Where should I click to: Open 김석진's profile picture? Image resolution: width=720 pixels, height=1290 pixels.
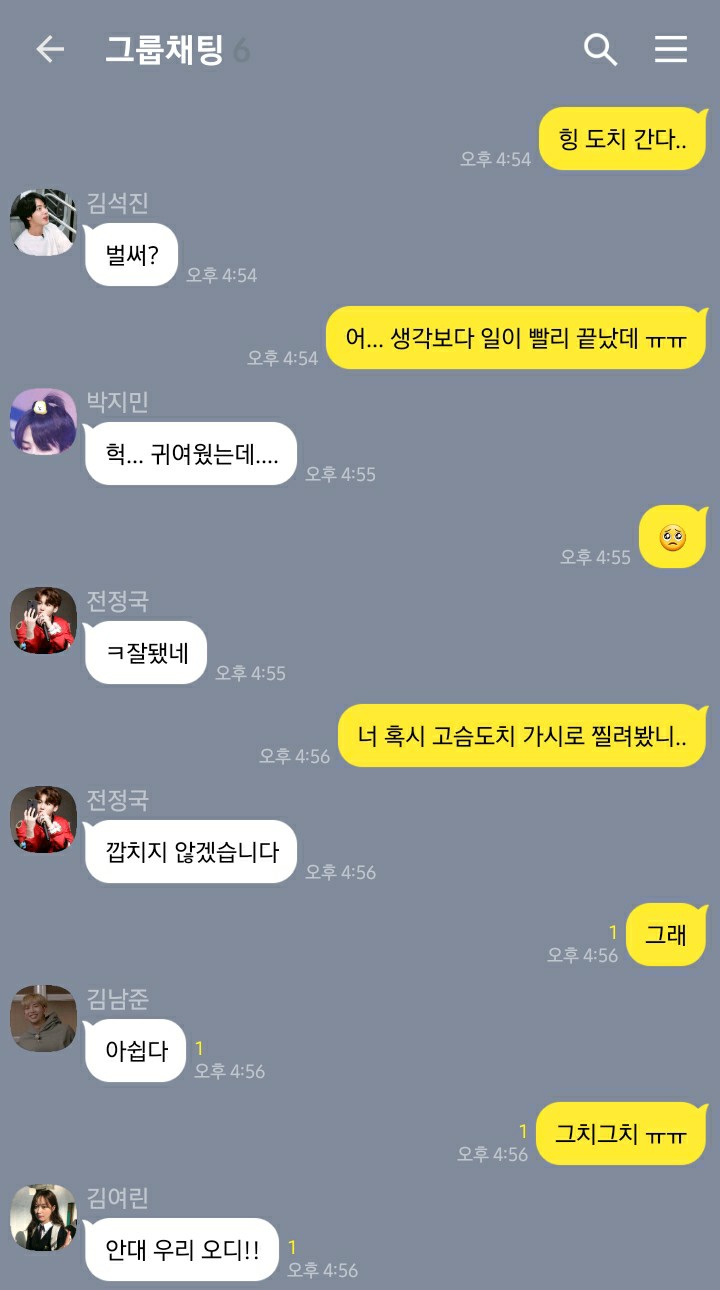(42, 222)
